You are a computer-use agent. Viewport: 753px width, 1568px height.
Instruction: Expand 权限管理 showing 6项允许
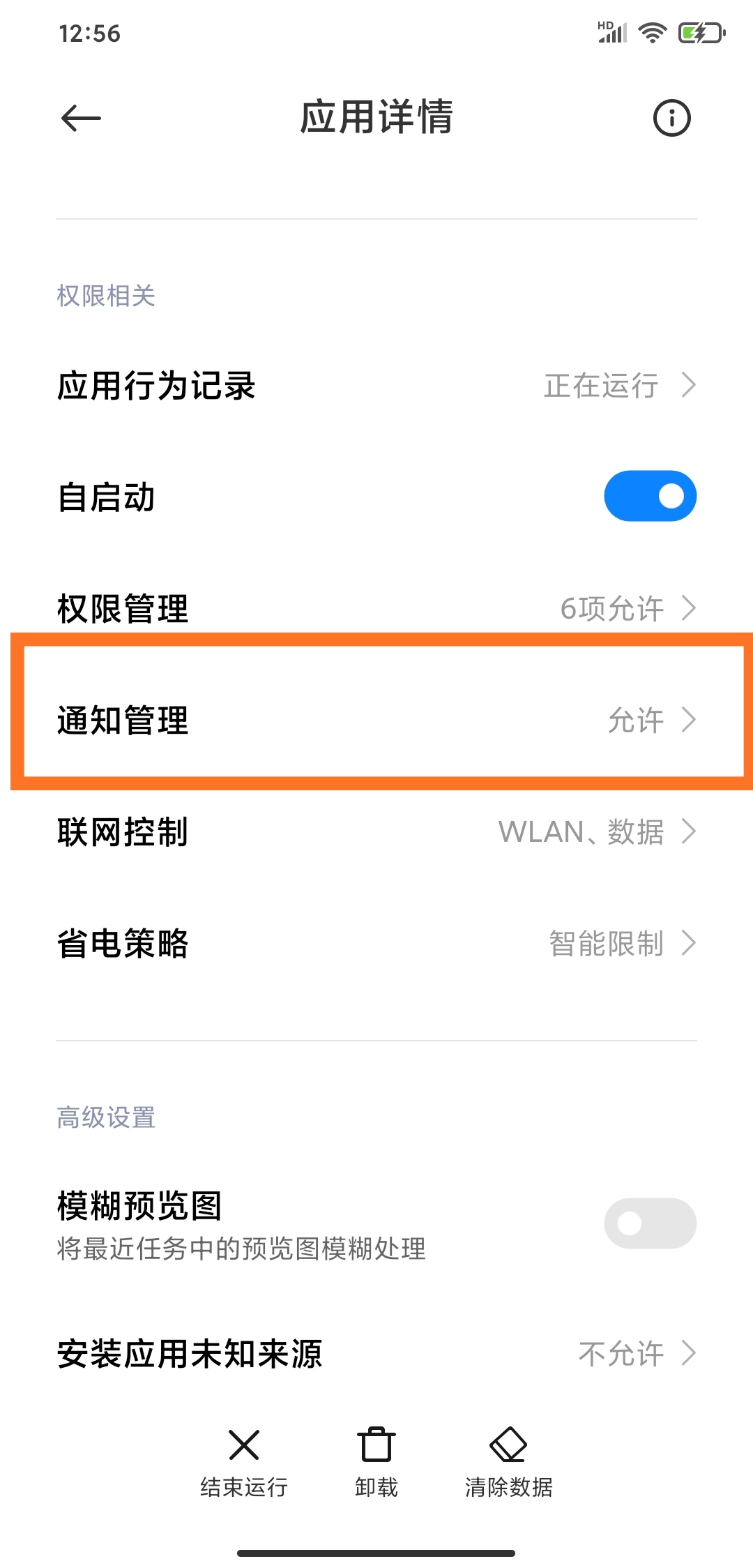coord(376,608)
